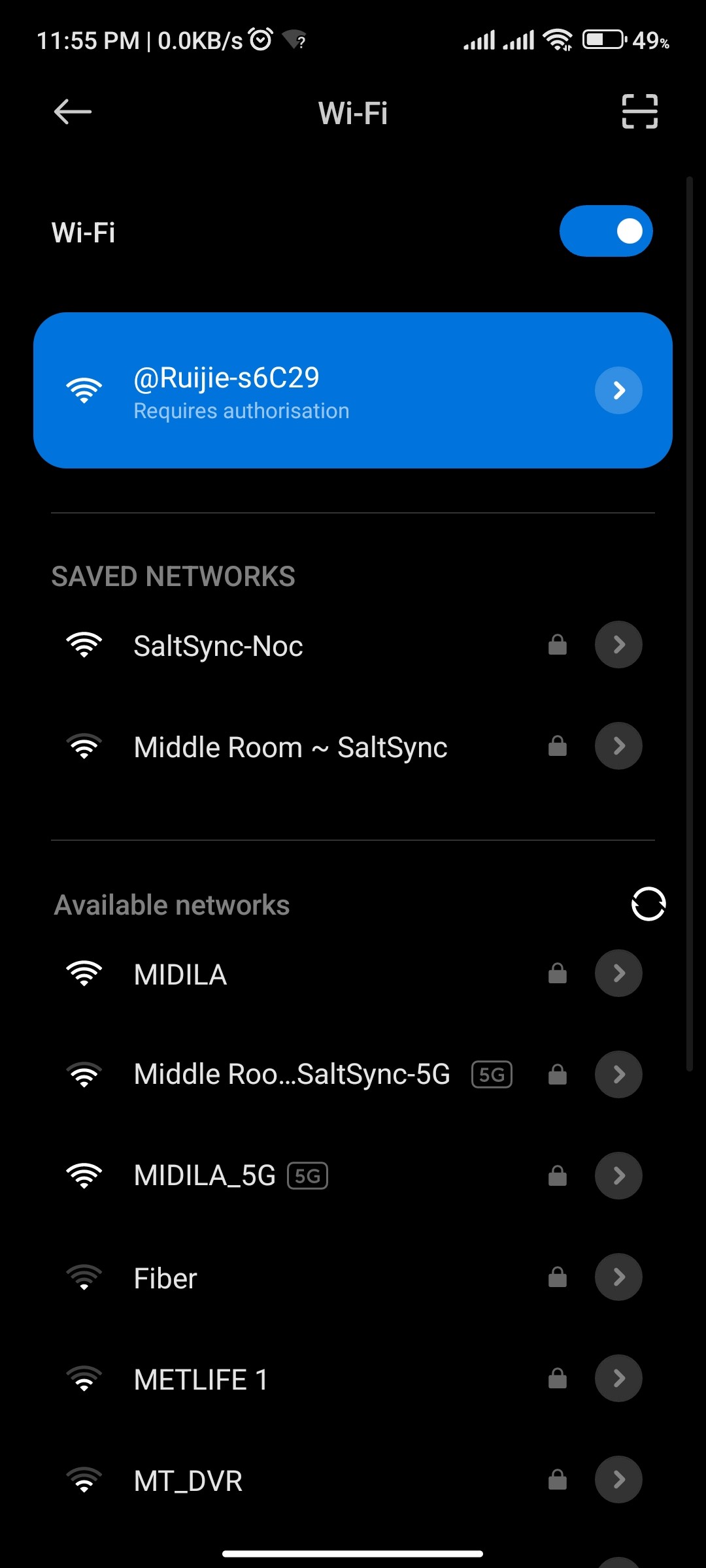Open details arrow for MIDILA
The width and height of the screenshot is (706, 1568).
coord(618,973)
